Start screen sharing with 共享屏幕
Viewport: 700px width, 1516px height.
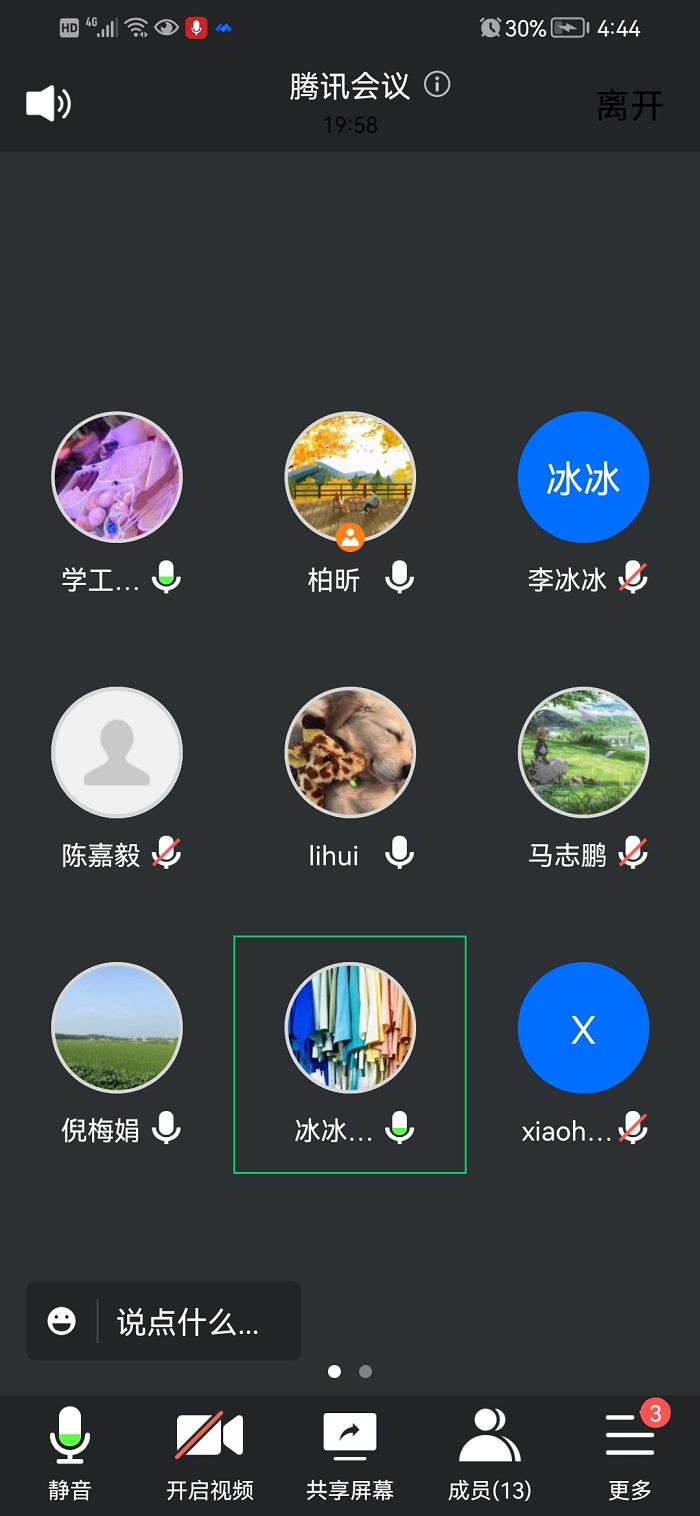coord(350,1454)
